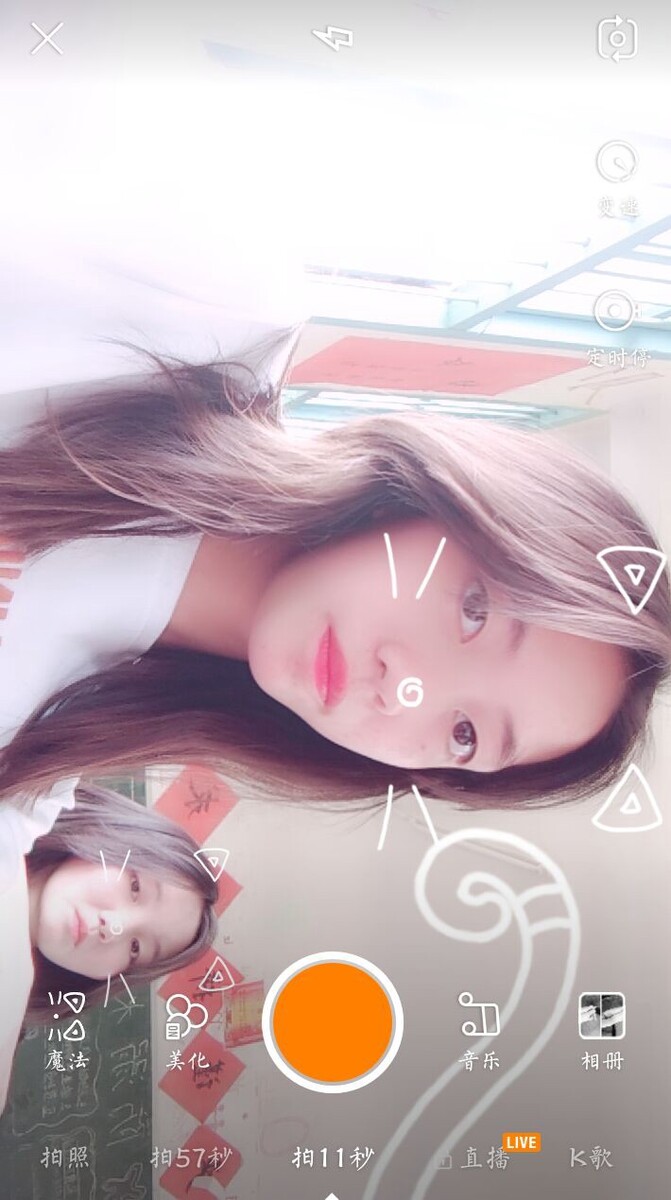Open the 变速 speed control
The image size is (671, 1200).
617,175
